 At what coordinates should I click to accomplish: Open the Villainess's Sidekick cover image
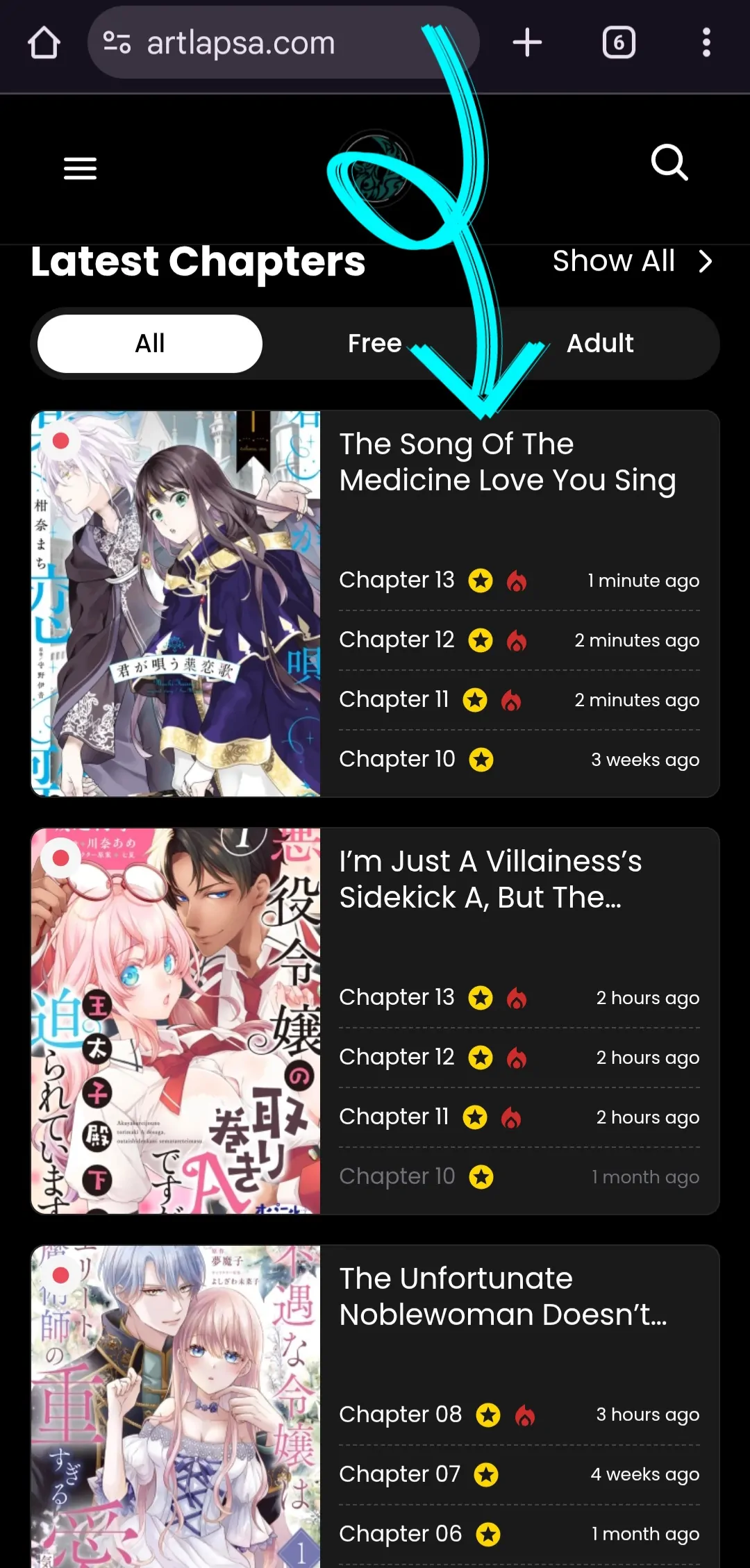(x=176, y=1020)
